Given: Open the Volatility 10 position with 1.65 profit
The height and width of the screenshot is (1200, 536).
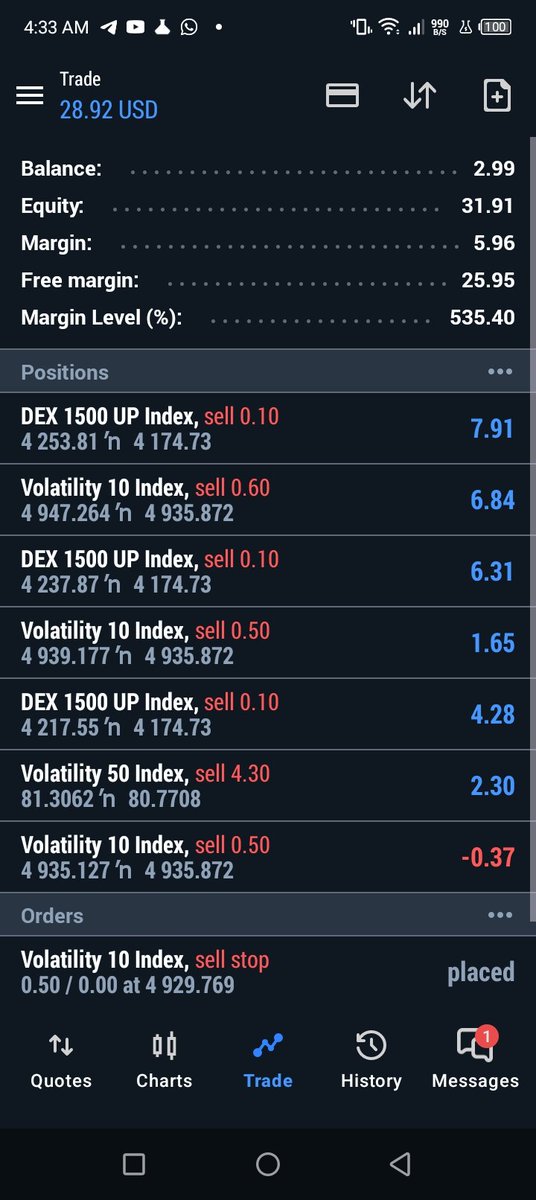Looking at the screenshot, I should point(268,643).
